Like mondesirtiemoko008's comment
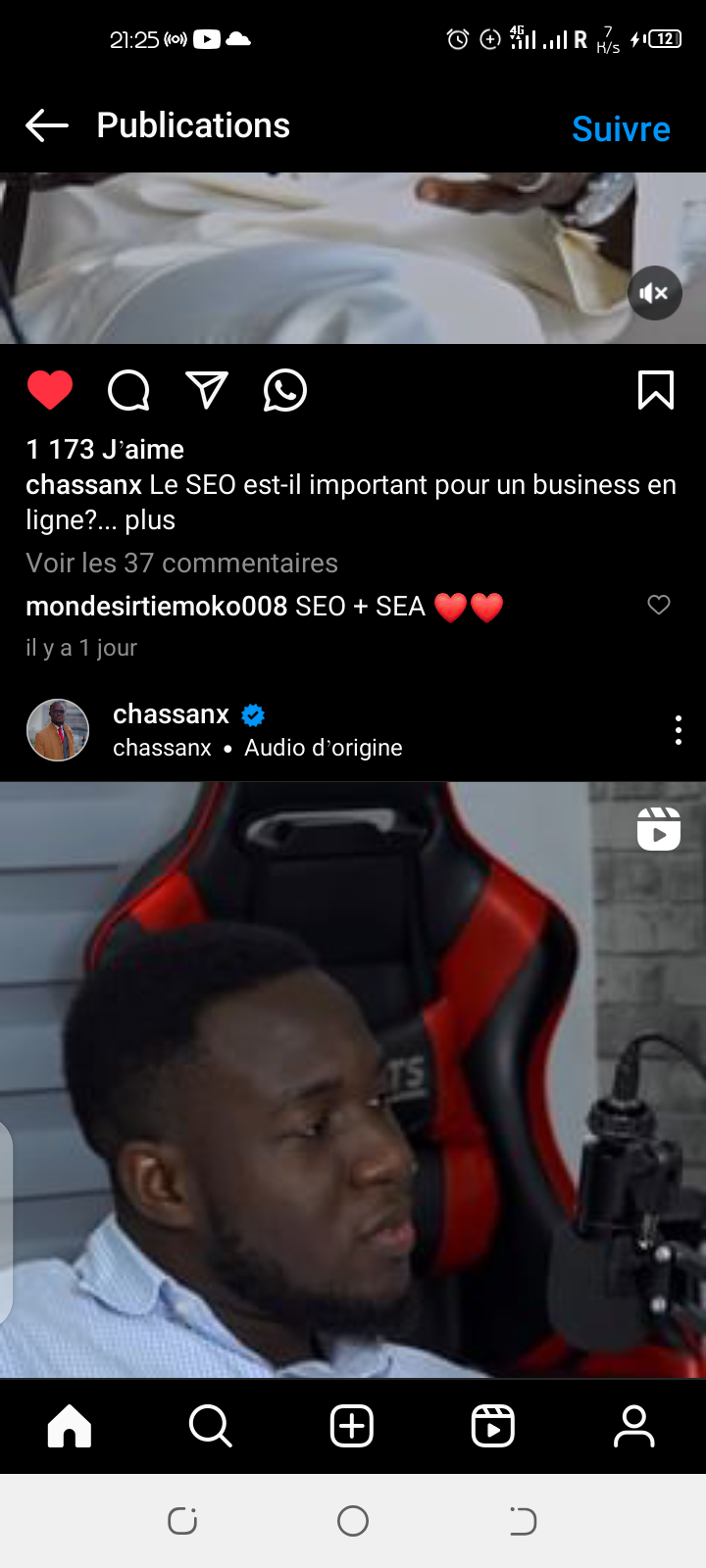Viewport: 706px width, 1568px height. point(659,605)
